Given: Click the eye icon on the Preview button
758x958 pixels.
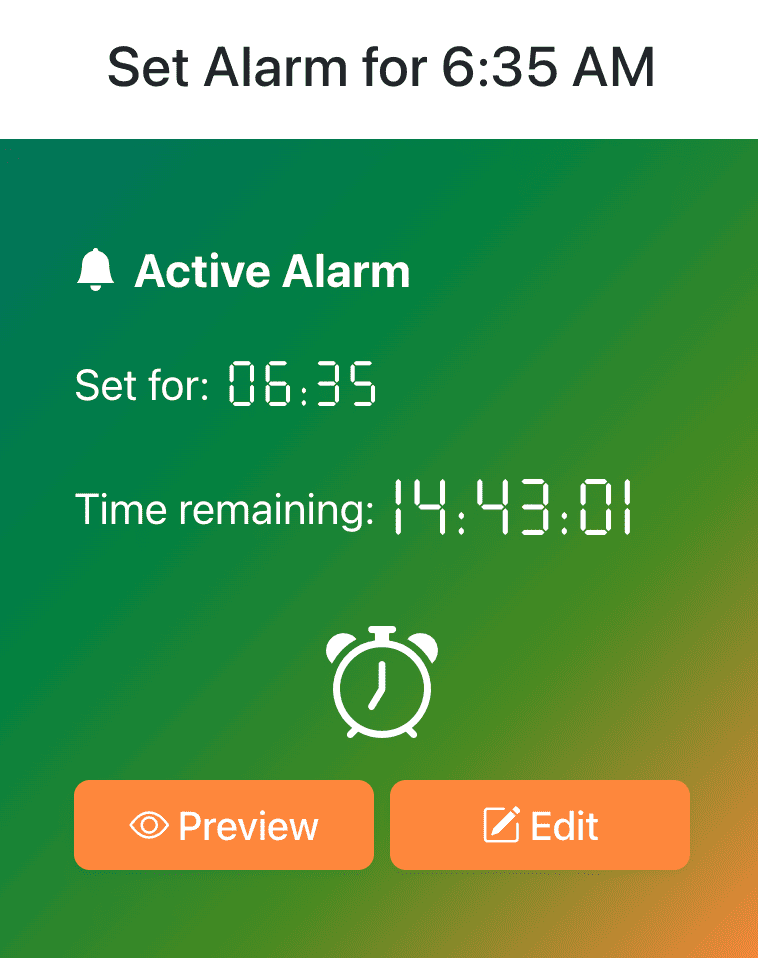Looking at the screenshot, I should (x=150, y=825).
